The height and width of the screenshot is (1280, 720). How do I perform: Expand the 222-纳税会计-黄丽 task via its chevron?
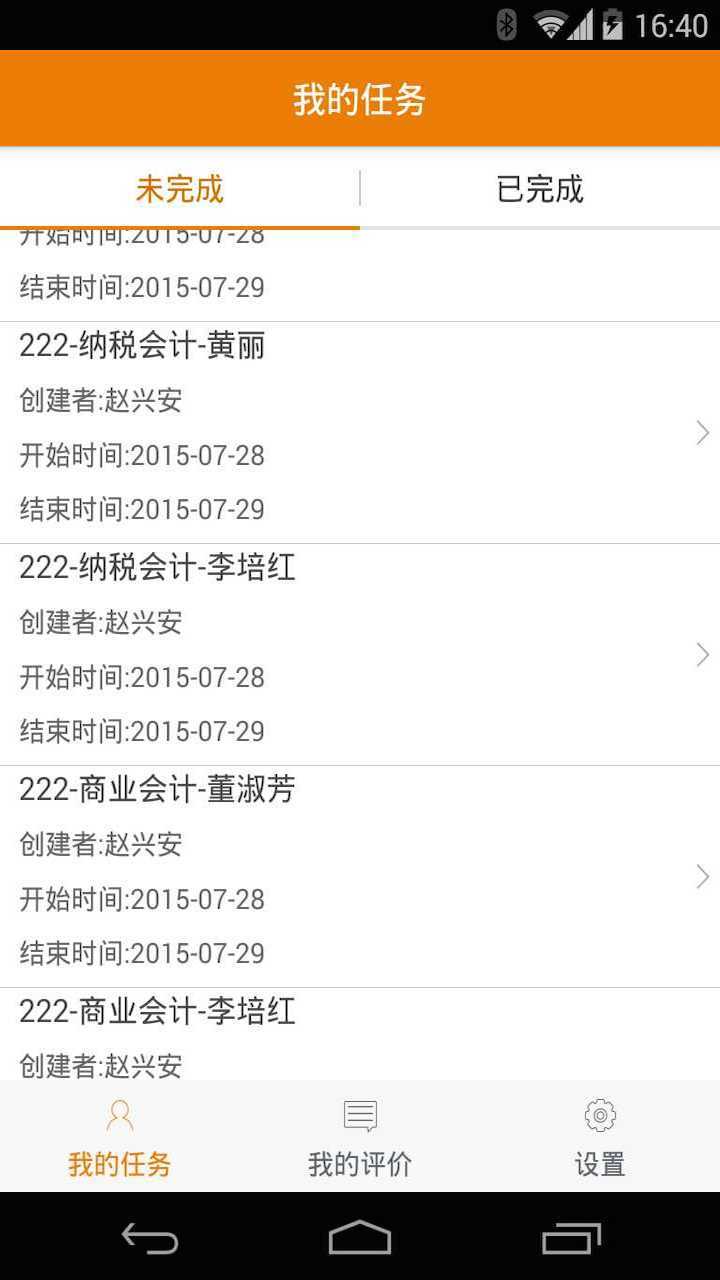(x=701, y=433)
